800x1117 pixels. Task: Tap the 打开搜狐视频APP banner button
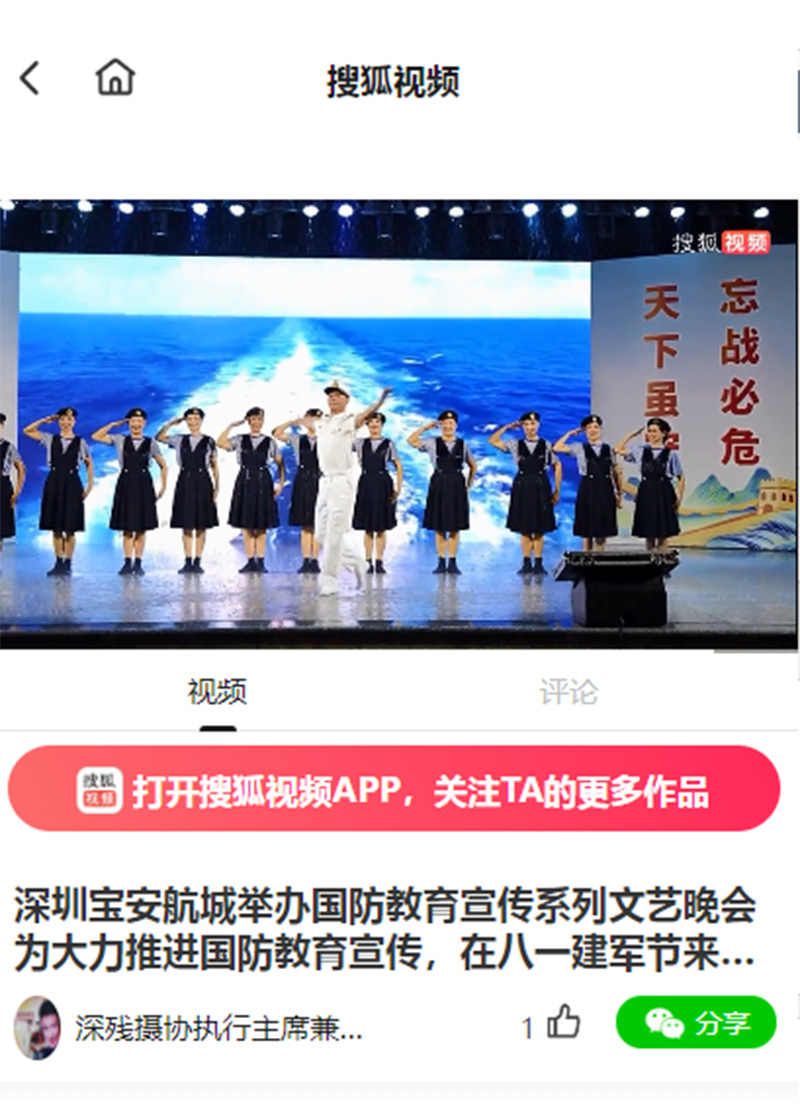[394, 789]
